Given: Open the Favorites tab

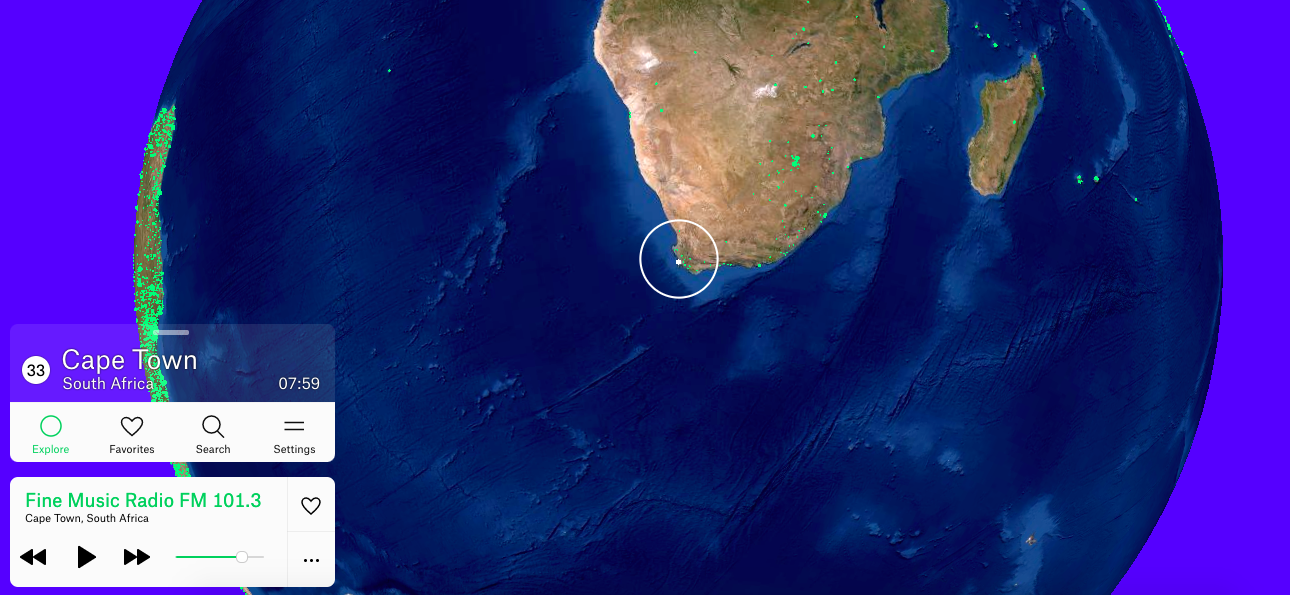Looking at the screenshot, I should (132, 434).
